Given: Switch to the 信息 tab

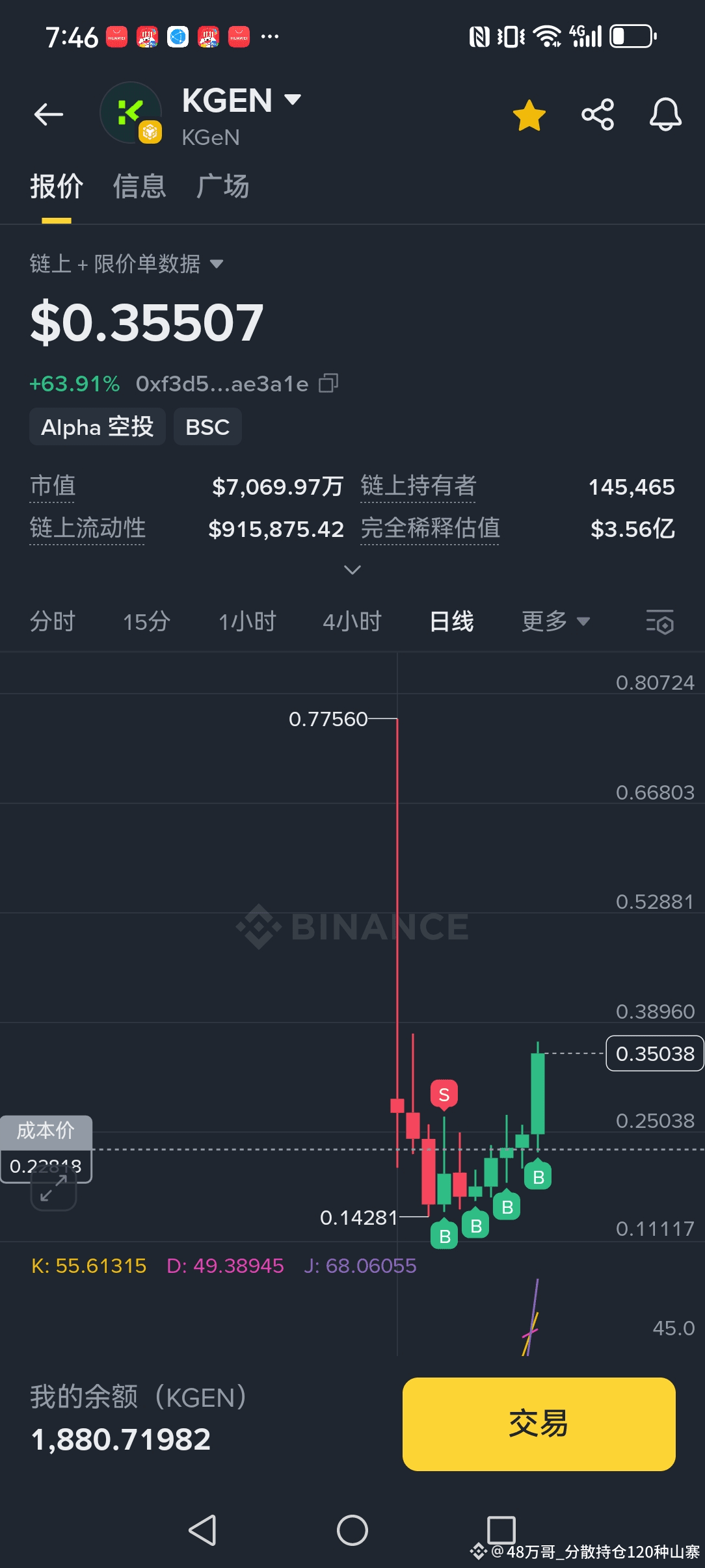Looking at the screenshot, I should click(x=139, y=187).
